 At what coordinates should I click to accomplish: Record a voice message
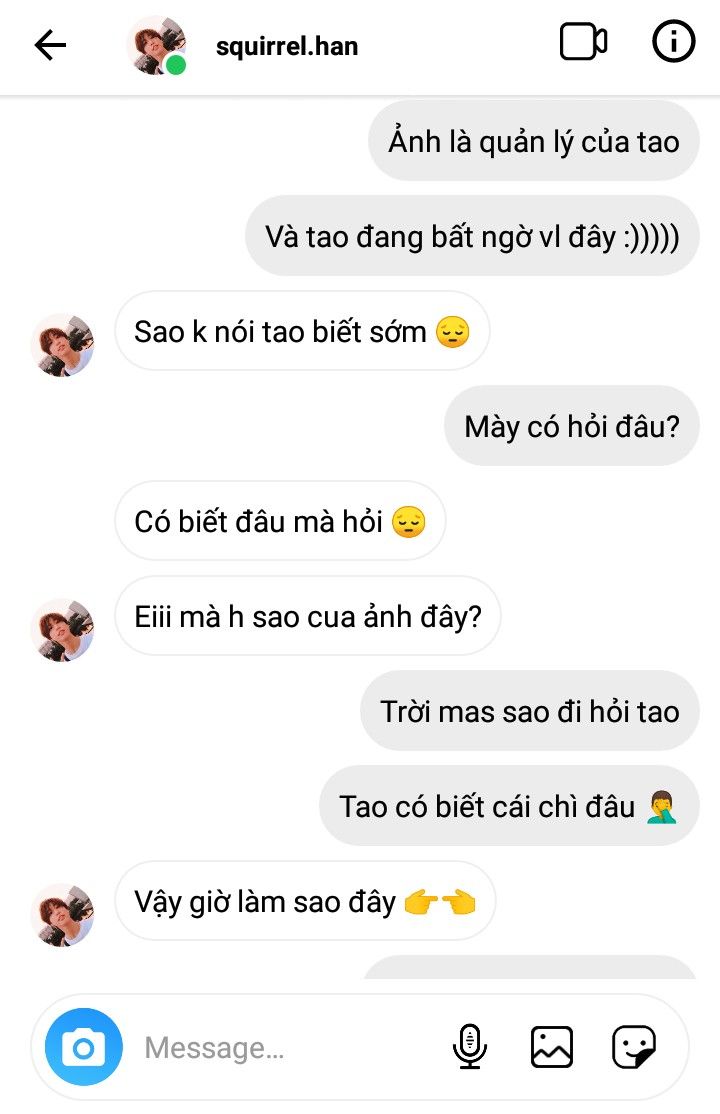(469, 1047)
